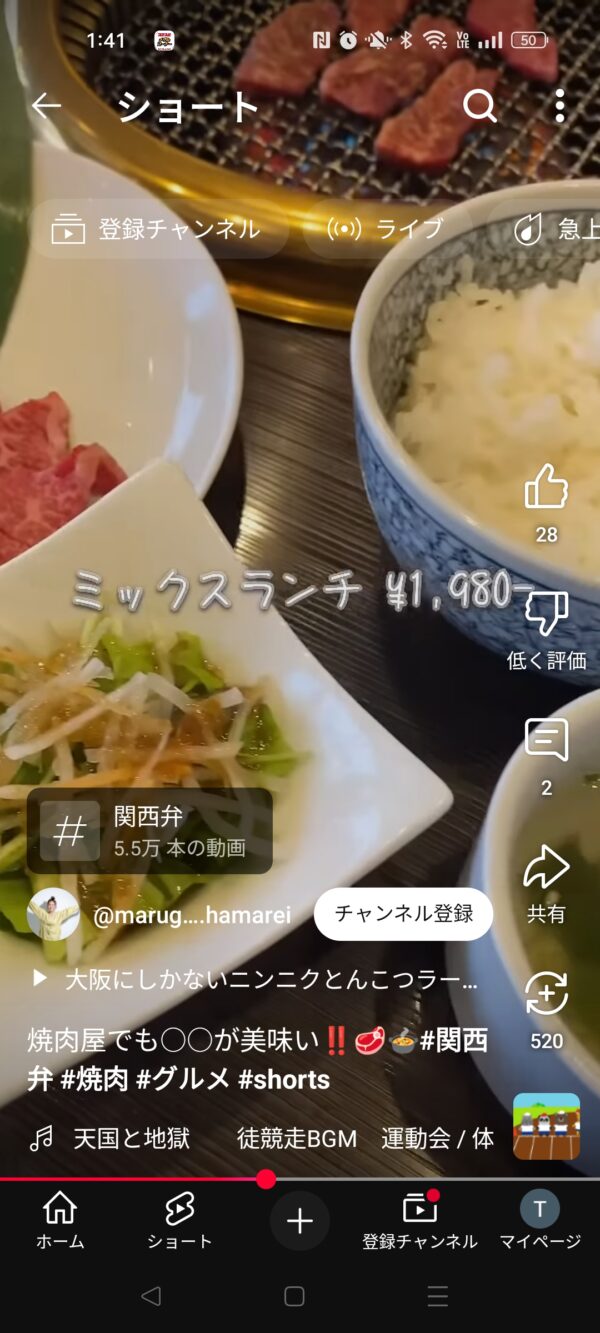
Task: Share this Short via 共有
Action: [x=546, y=868]
